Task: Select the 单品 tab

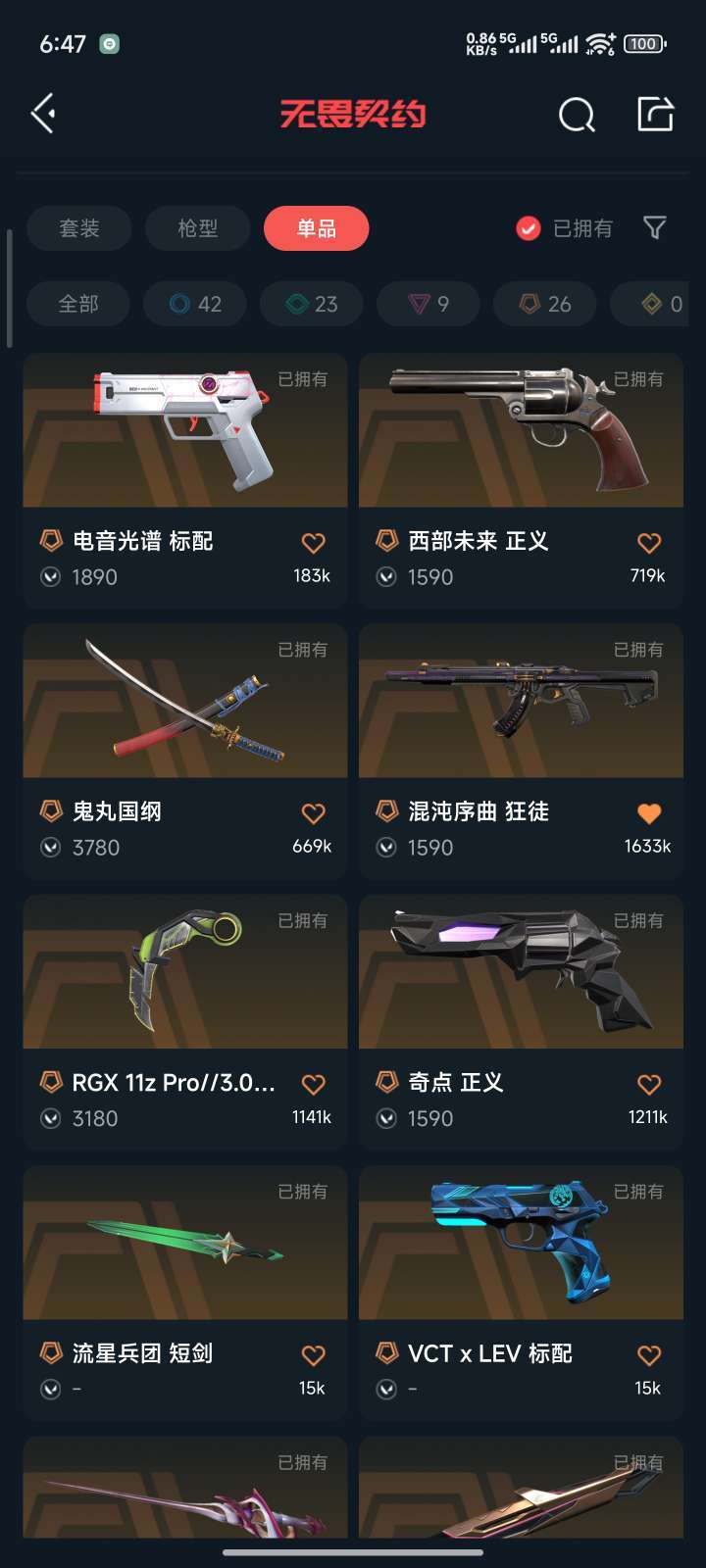Action: coord(316,228)
